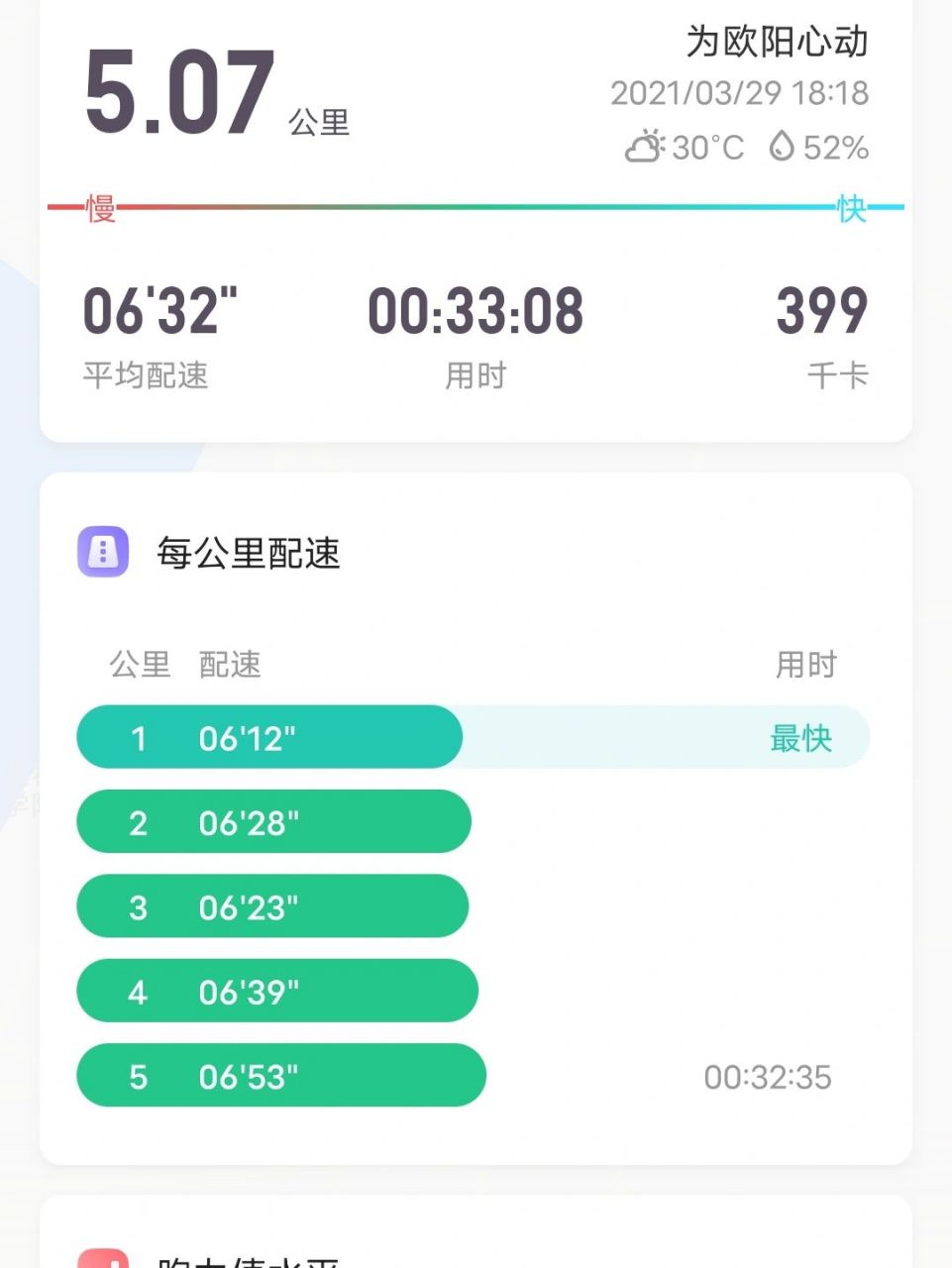Open details for kilometer 5 showing 00:32:35
The height and width of the screenshot is (1268, 952).
click(768, 1076)
